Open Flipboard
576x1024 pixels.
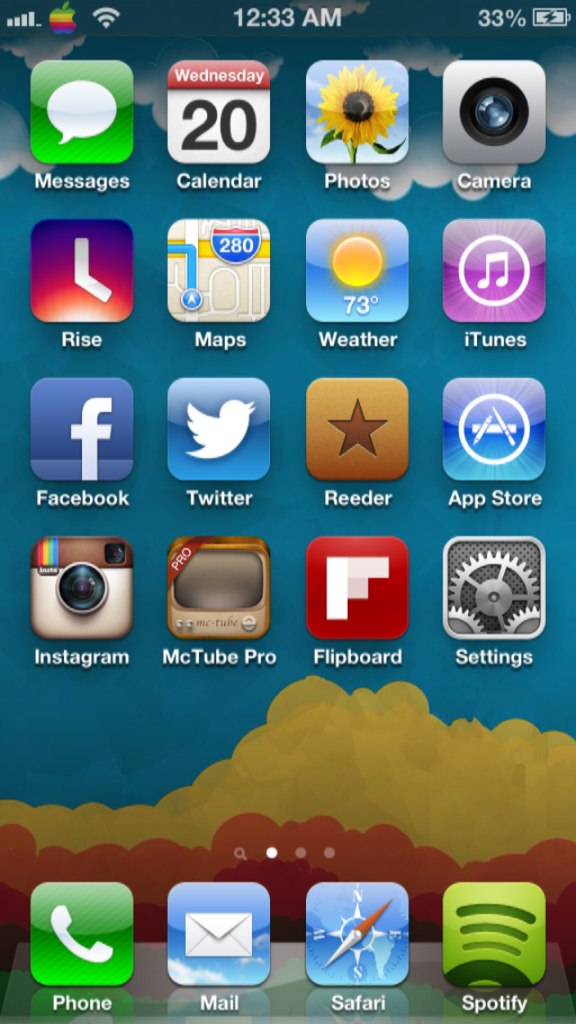point(357,588)
